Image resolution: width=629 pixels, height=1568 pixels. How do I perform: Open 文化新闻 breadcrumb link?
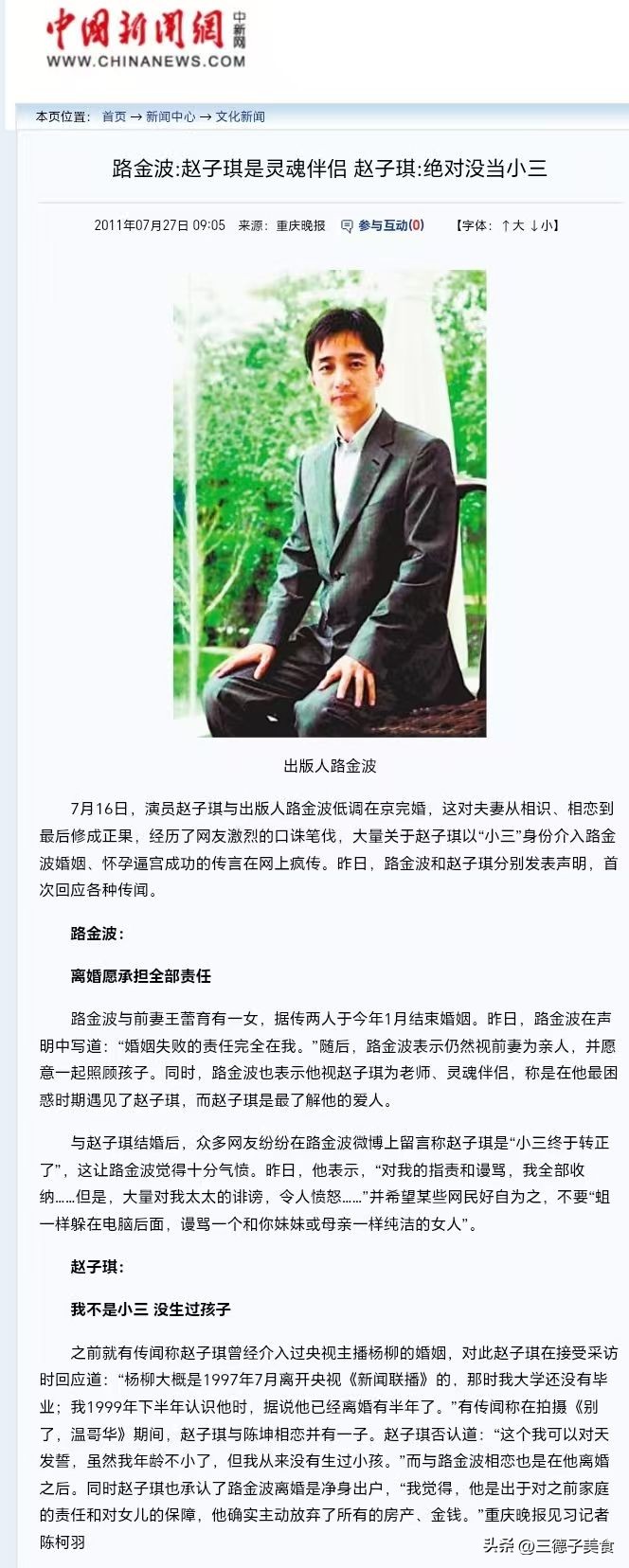240,116
